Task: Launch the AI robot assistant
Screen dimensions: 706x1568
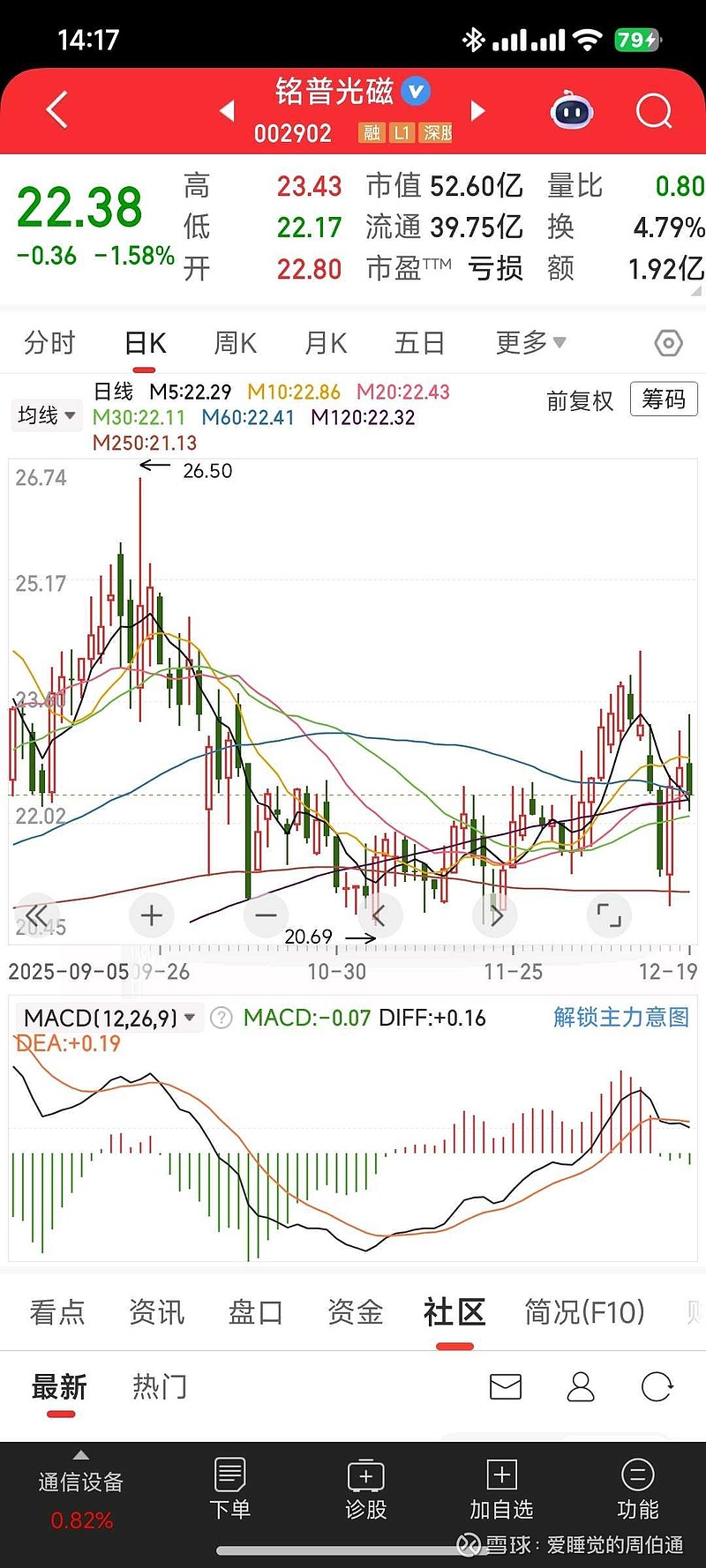Action: 571,111
